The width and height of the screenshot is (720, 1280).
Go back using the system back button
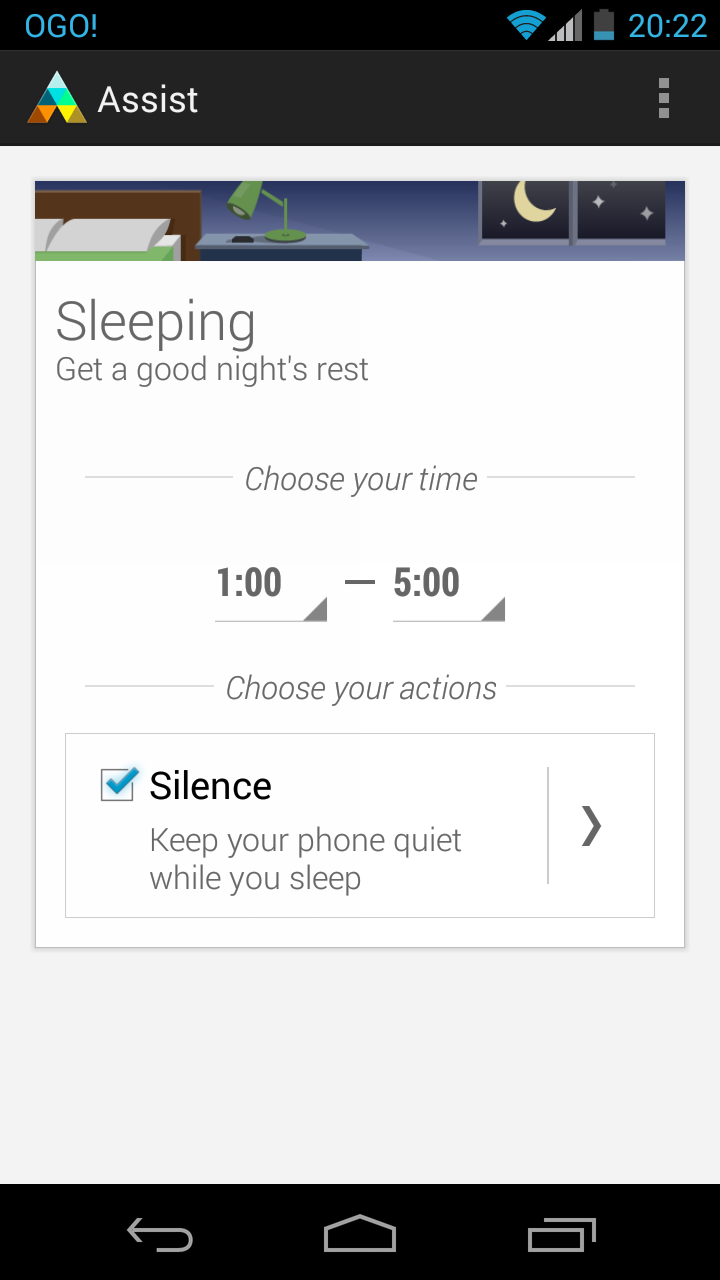click(x=160, y=1234)
